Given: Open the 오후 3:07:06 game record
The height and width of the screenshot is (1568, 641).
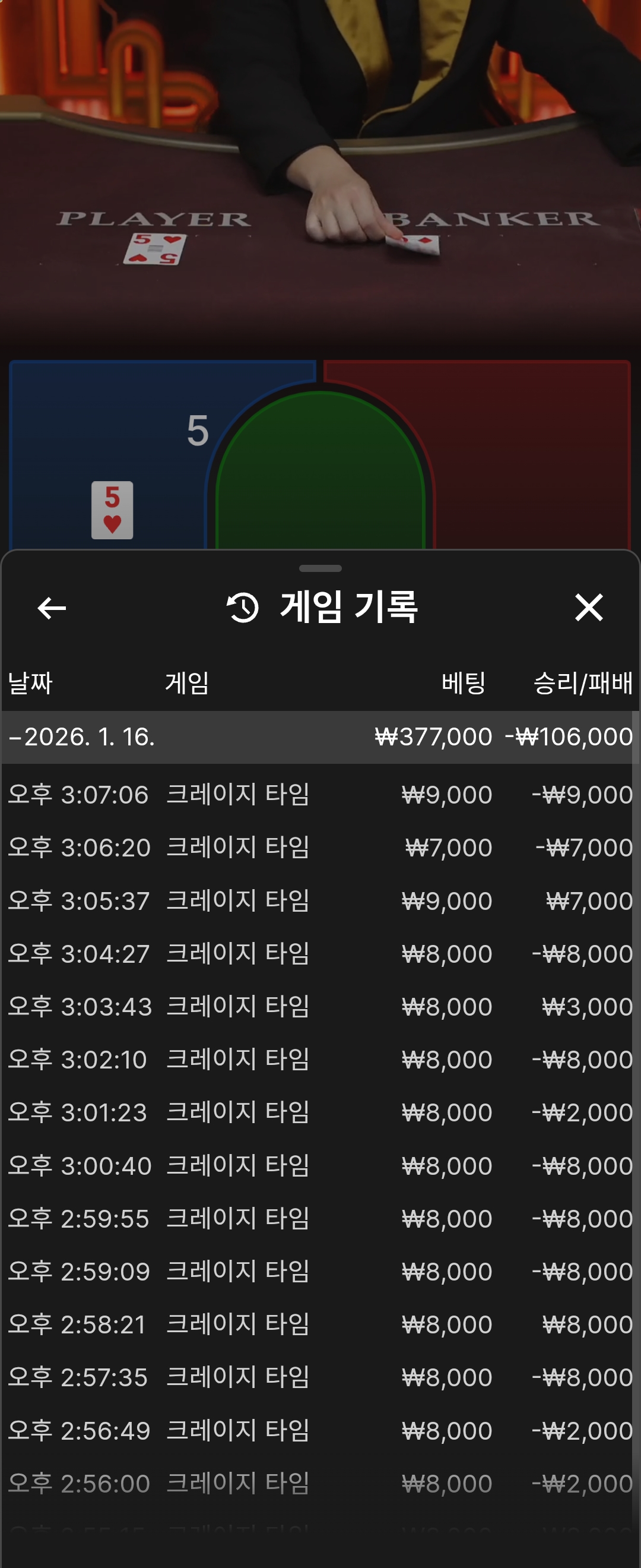Looking at the screenshot, I should [320, 794].
